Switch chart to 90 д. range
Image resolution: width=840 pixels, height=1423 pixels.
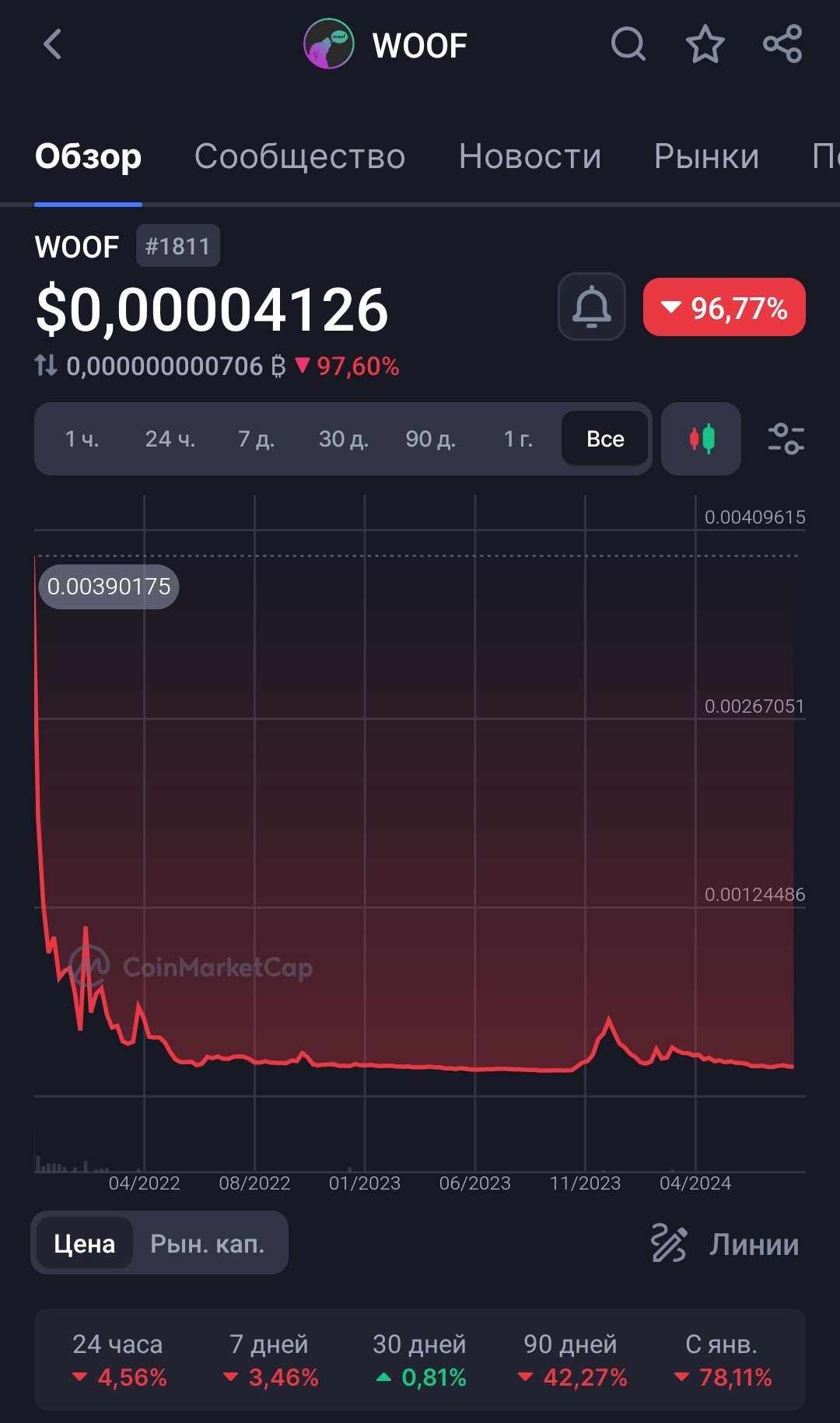[430, 439]
